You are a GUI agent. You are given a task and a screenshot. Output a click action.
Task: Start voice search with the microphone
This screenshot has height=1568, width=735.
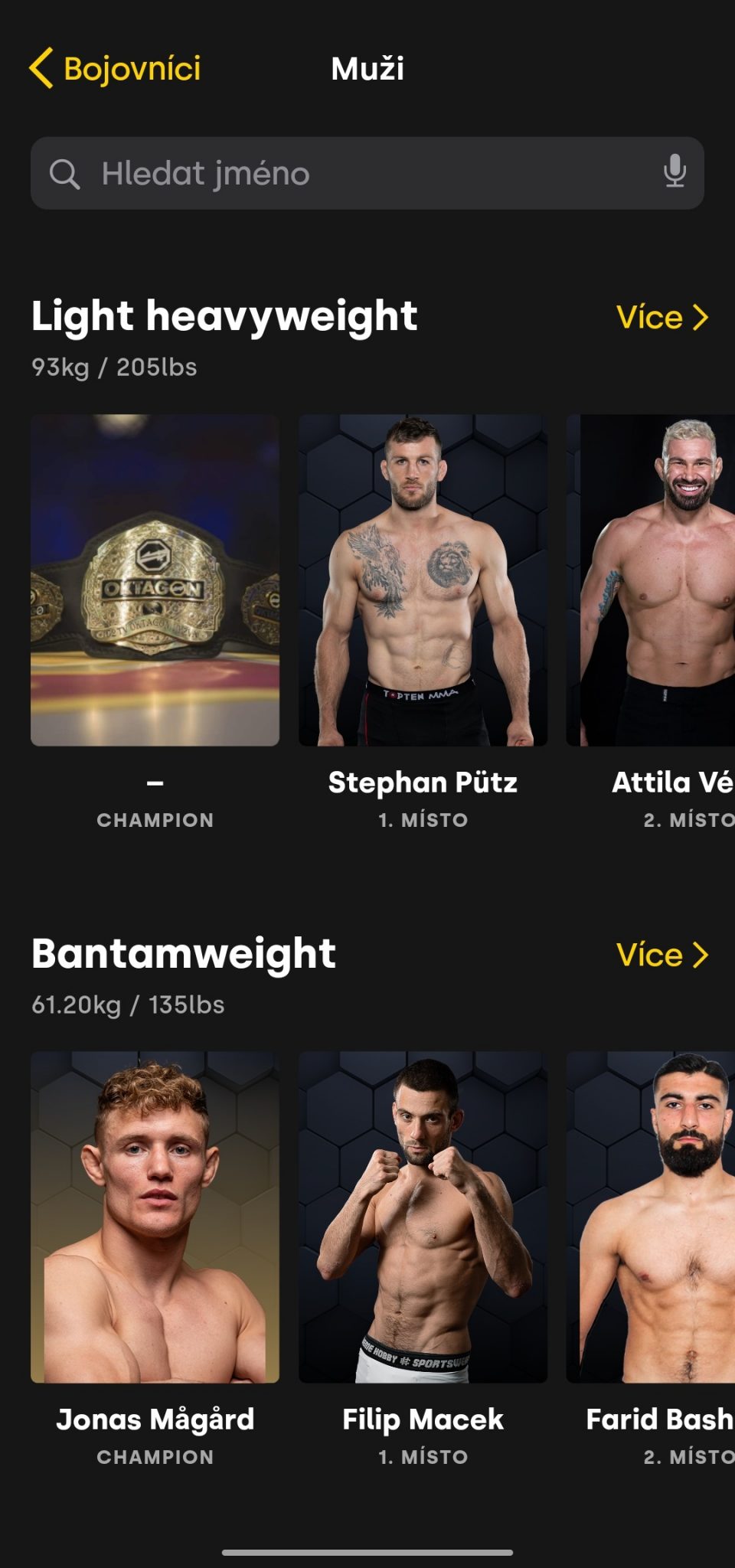click(x=675, y=171)
